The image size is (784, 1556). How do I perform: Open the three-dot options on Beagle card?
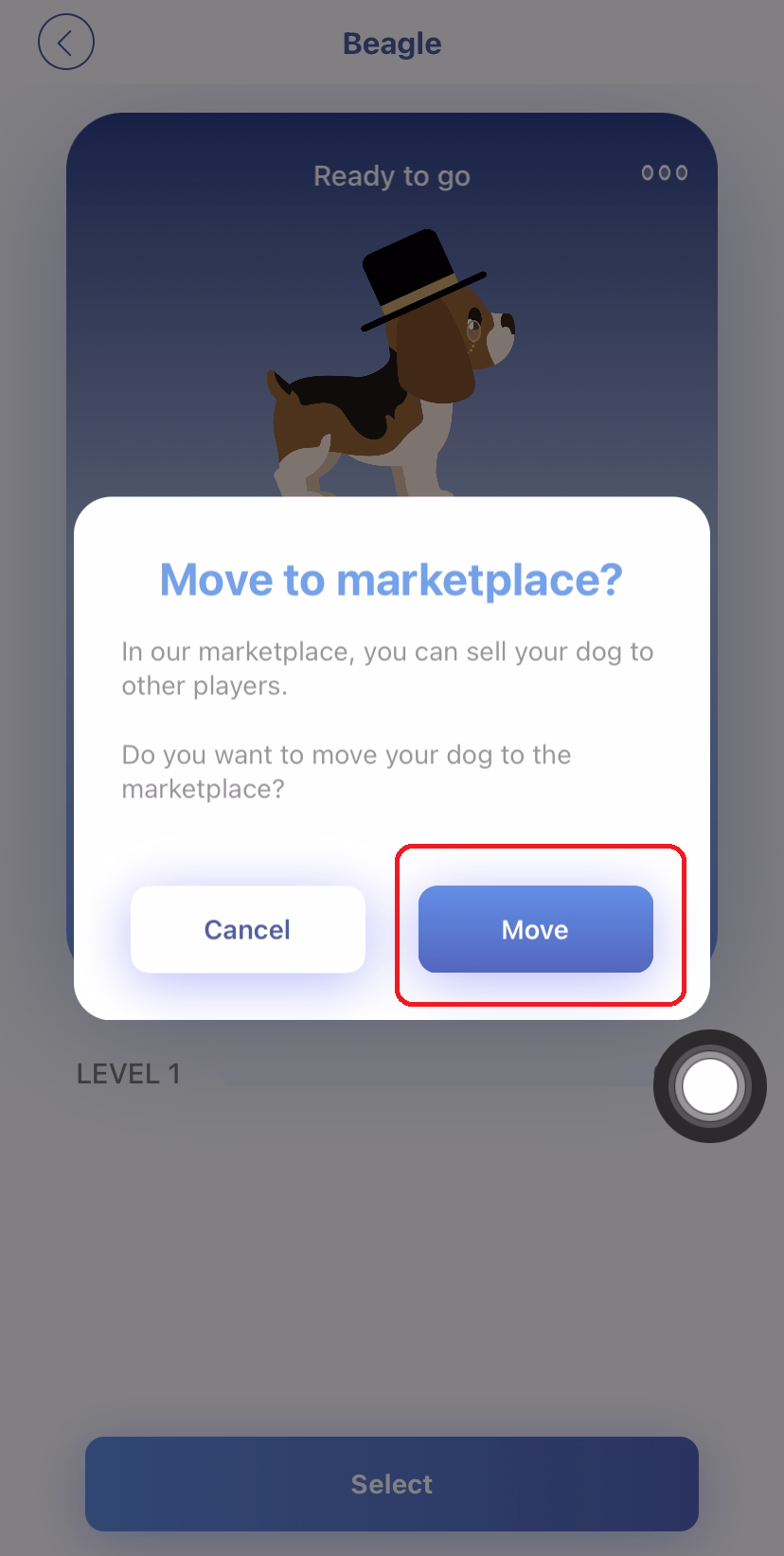point(664,173)
